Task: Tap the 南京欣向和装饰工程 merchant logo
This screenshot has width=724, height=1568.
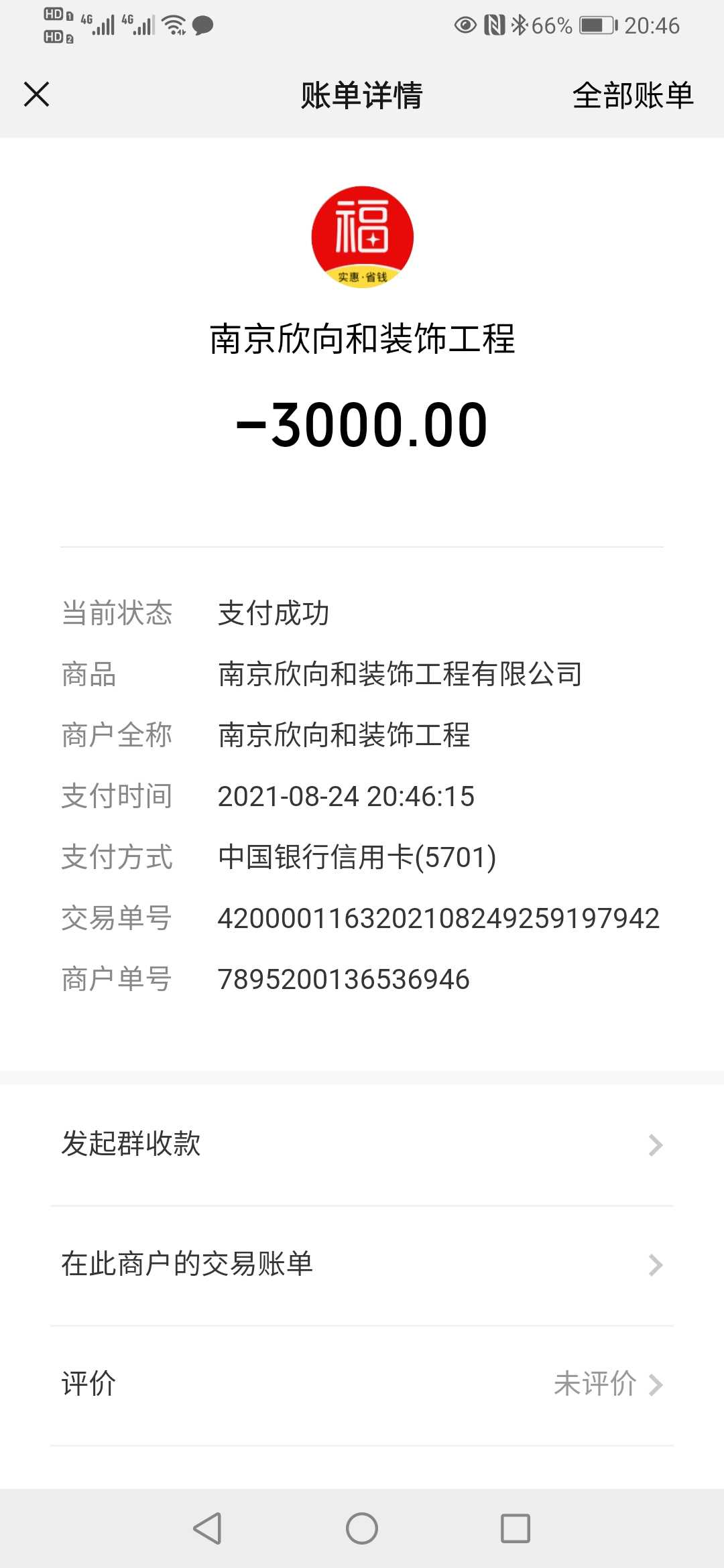Action: click(362, 237)
